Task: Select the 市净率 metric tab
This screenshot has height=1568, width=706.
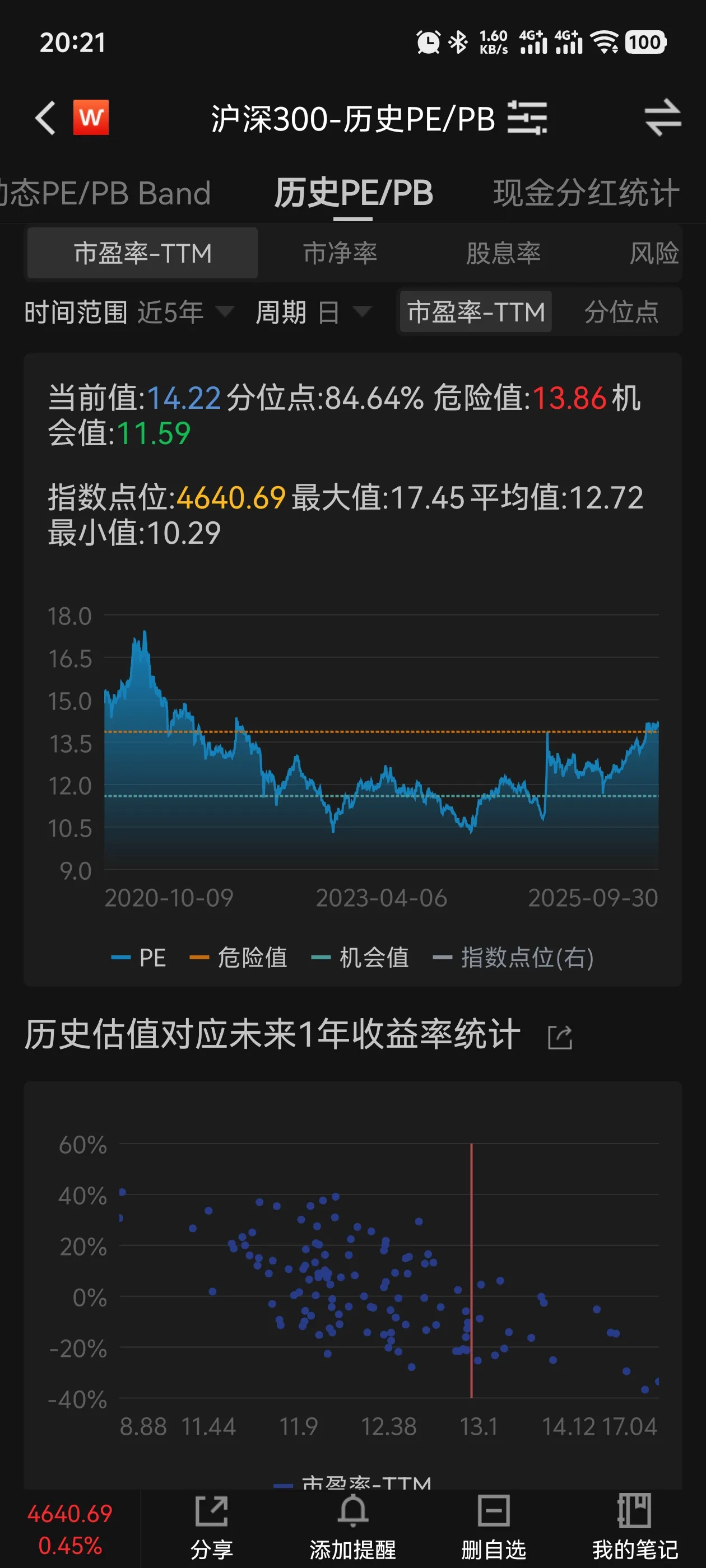Action: [x=340, y=253]
